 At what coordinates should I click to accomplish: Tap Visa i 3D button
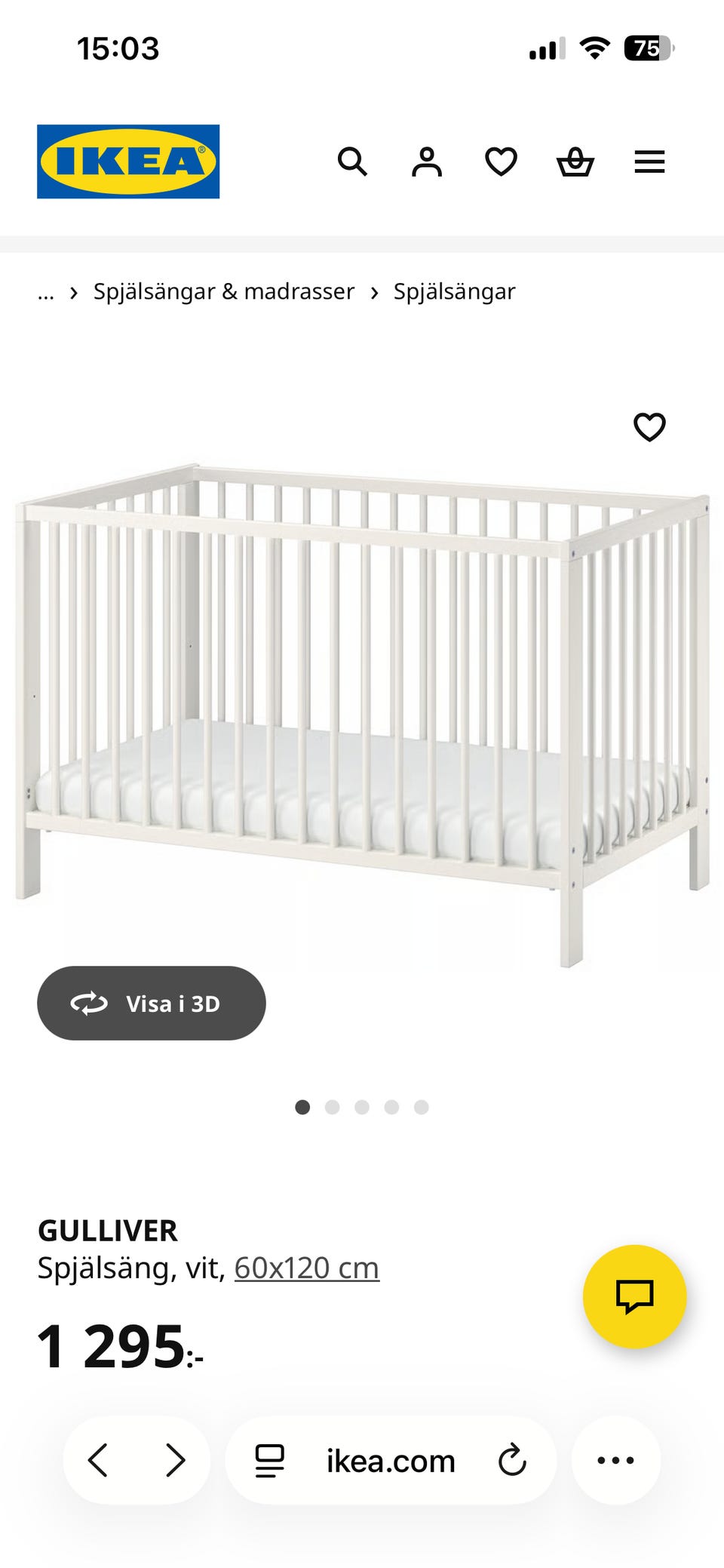click(152, 1003)
